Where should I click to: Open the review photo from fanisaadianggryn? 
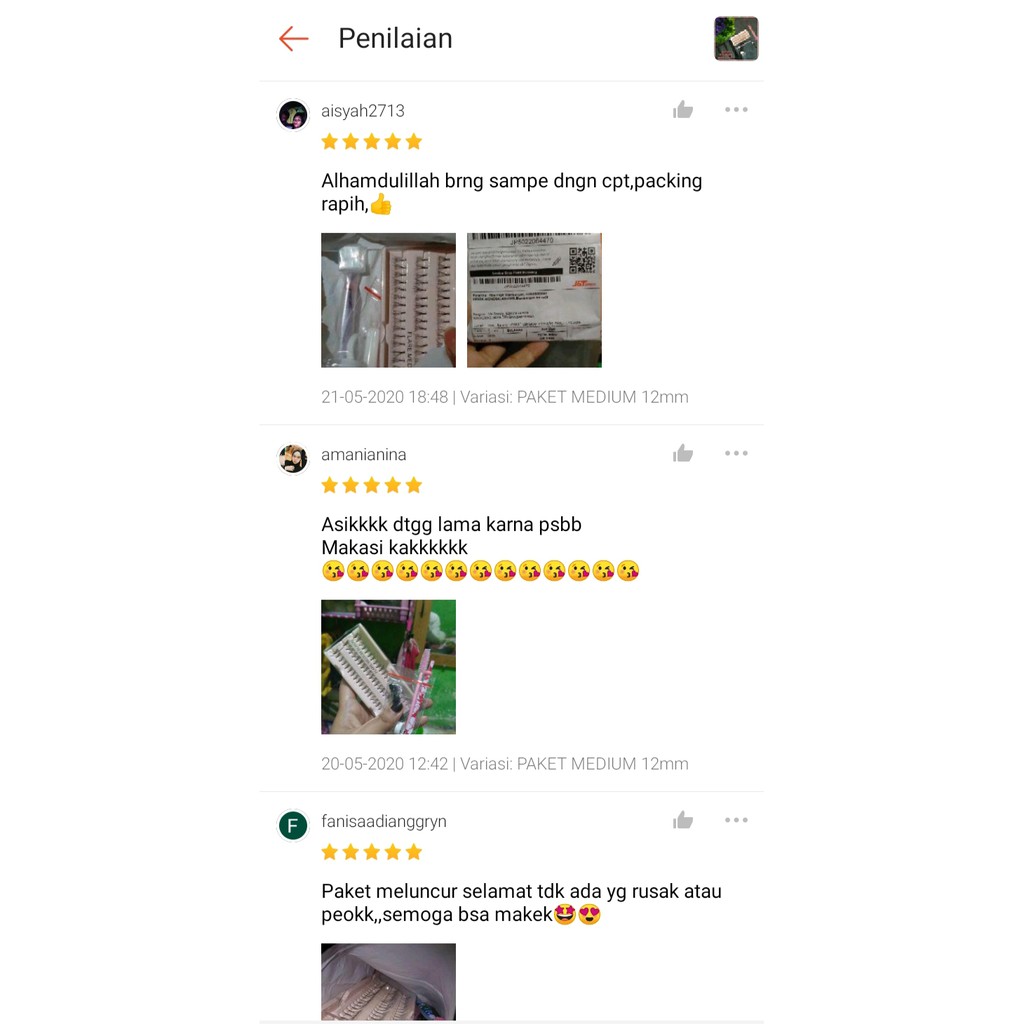[388, 982]
